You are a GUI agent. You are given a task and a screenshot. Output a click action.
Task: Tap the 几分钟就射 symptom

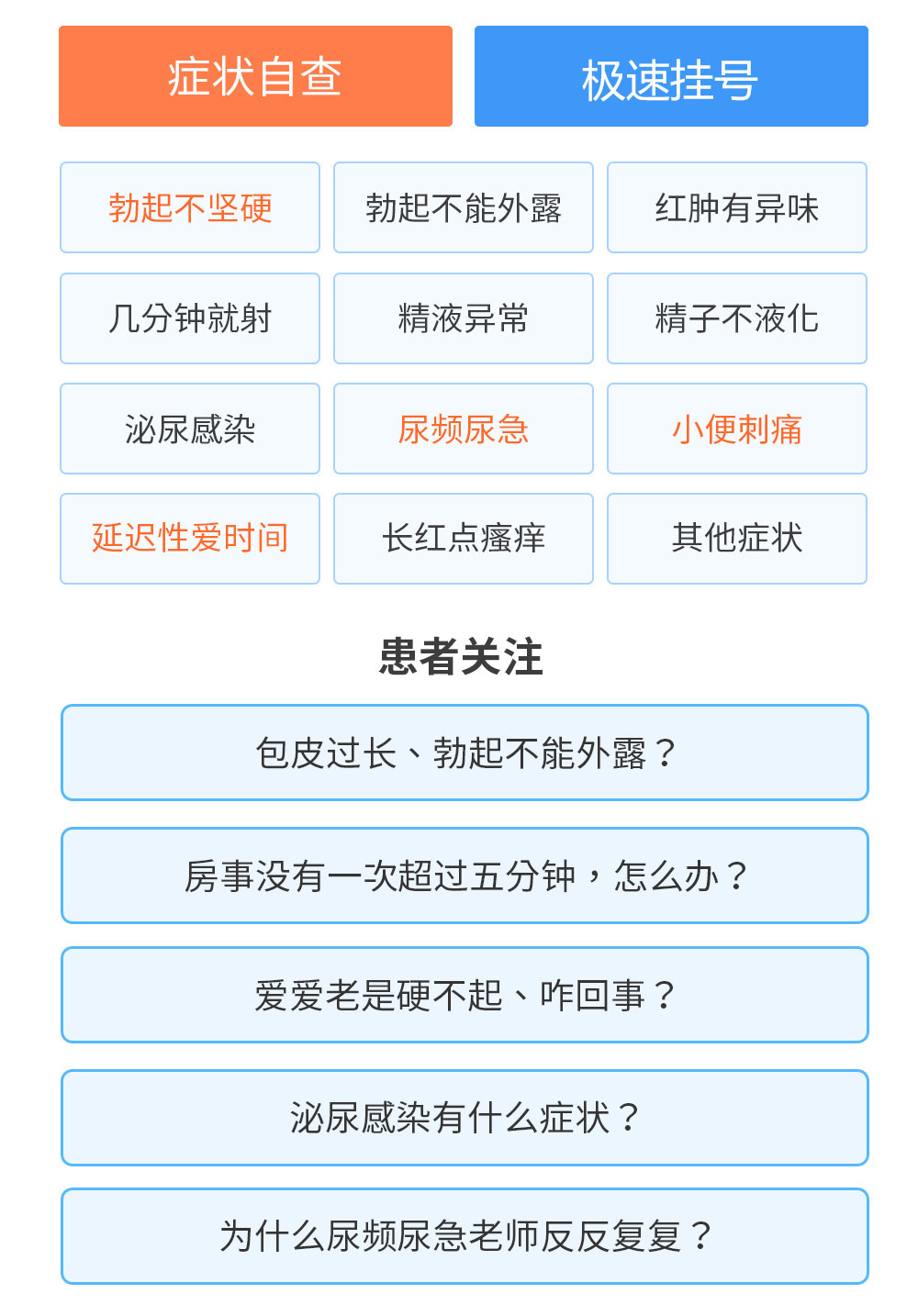click(190, 318)
